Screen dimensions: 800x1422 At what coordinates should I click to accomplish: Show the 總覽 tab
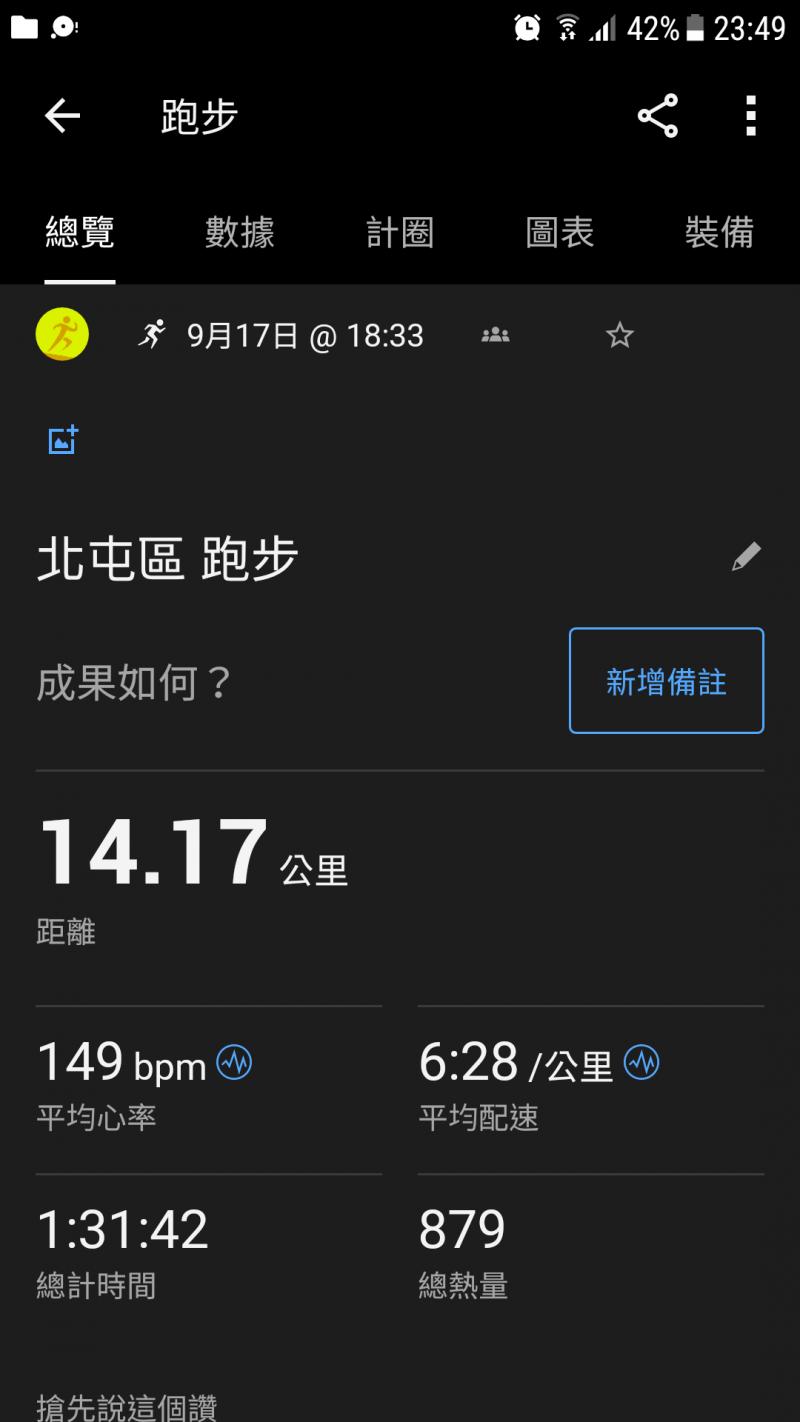click(80, 233)
